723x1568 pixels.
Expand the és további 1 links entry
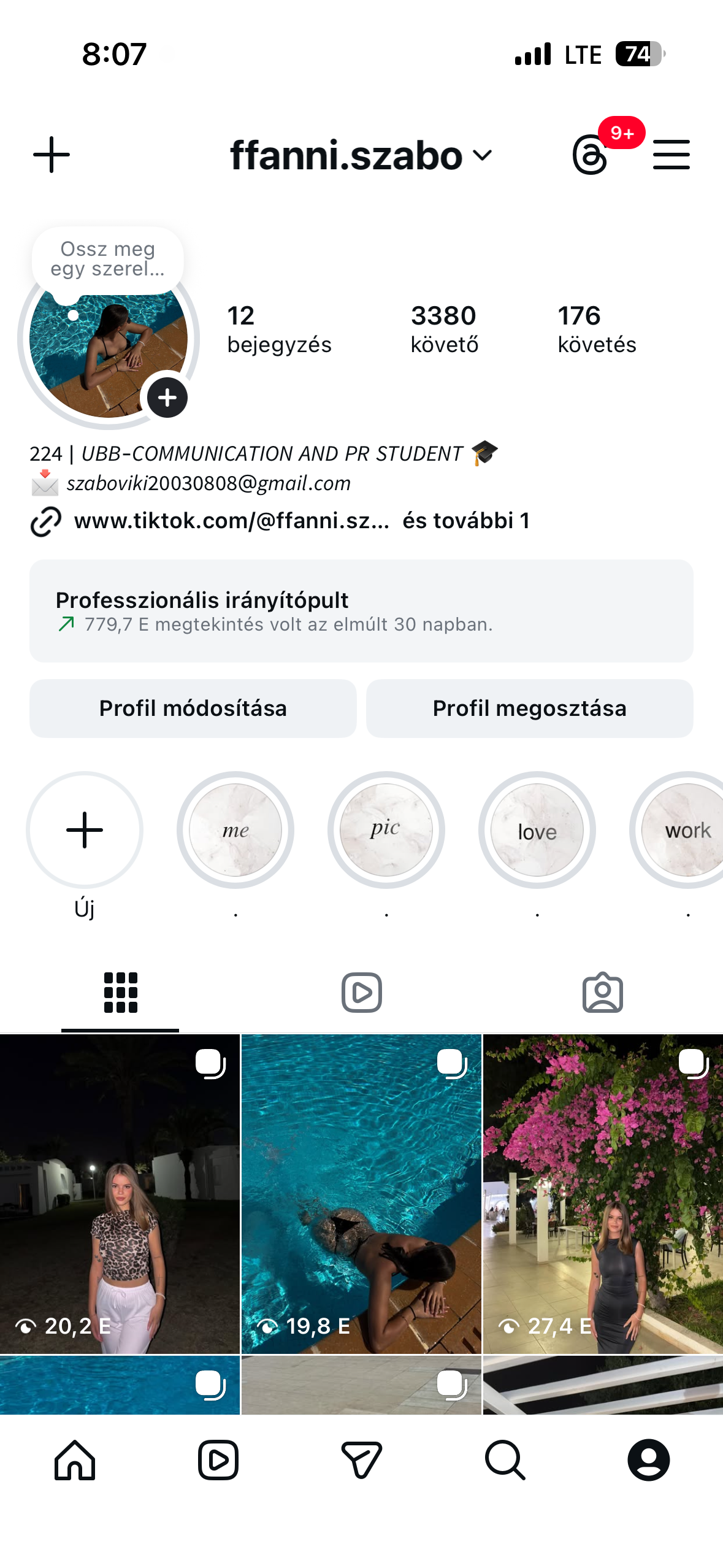pos(468,521)
